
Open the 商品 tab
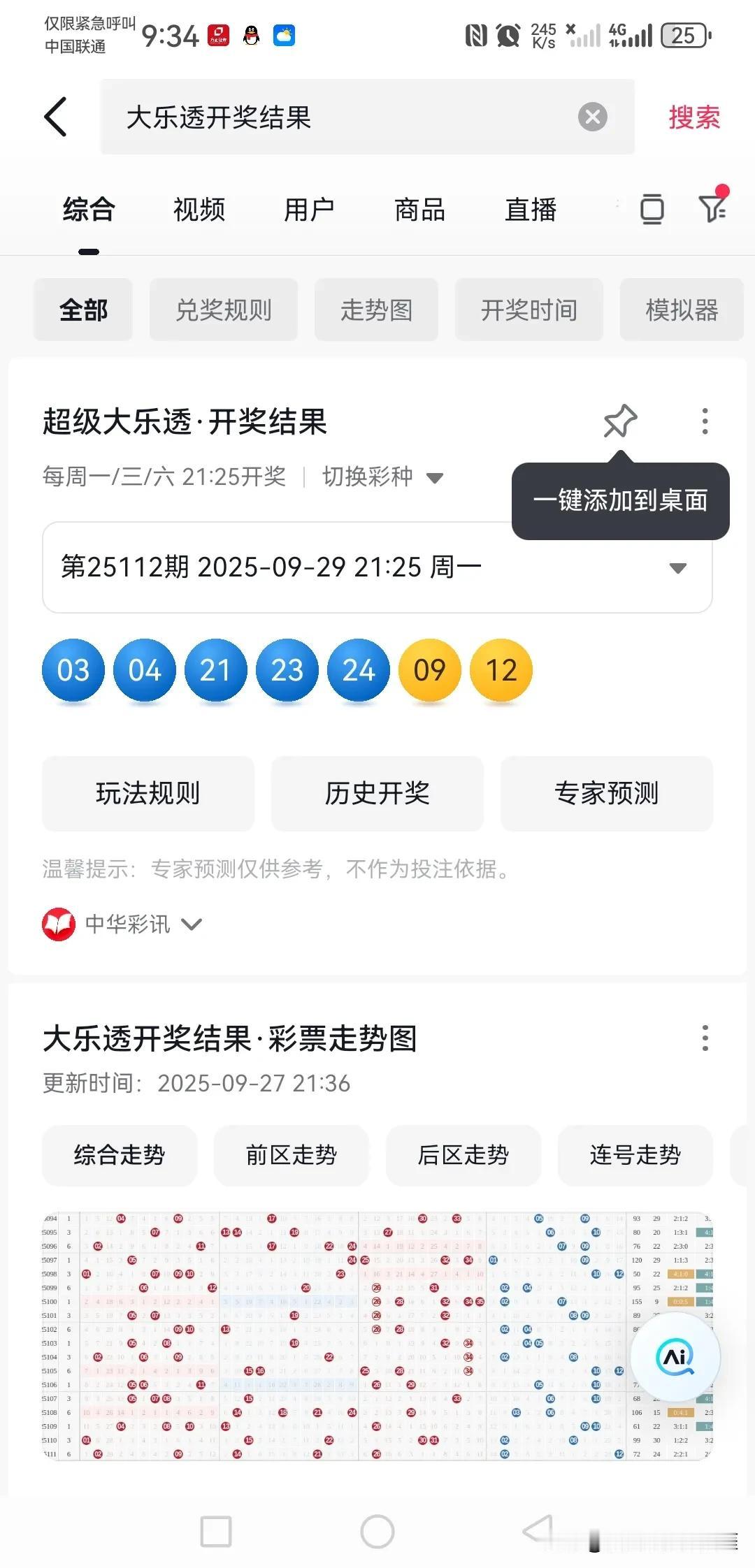419,210
